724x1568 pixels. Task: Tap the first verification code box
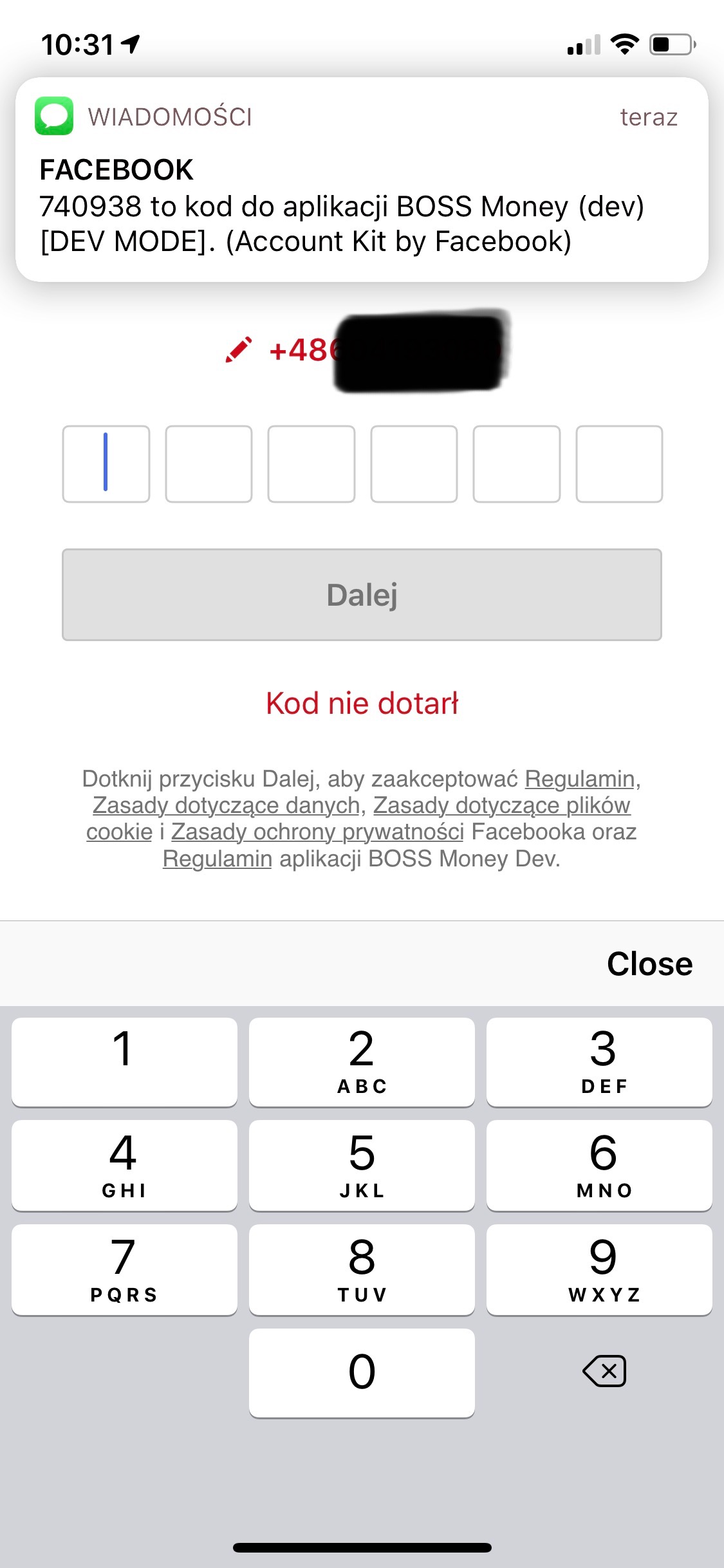[x=106, y=465]
